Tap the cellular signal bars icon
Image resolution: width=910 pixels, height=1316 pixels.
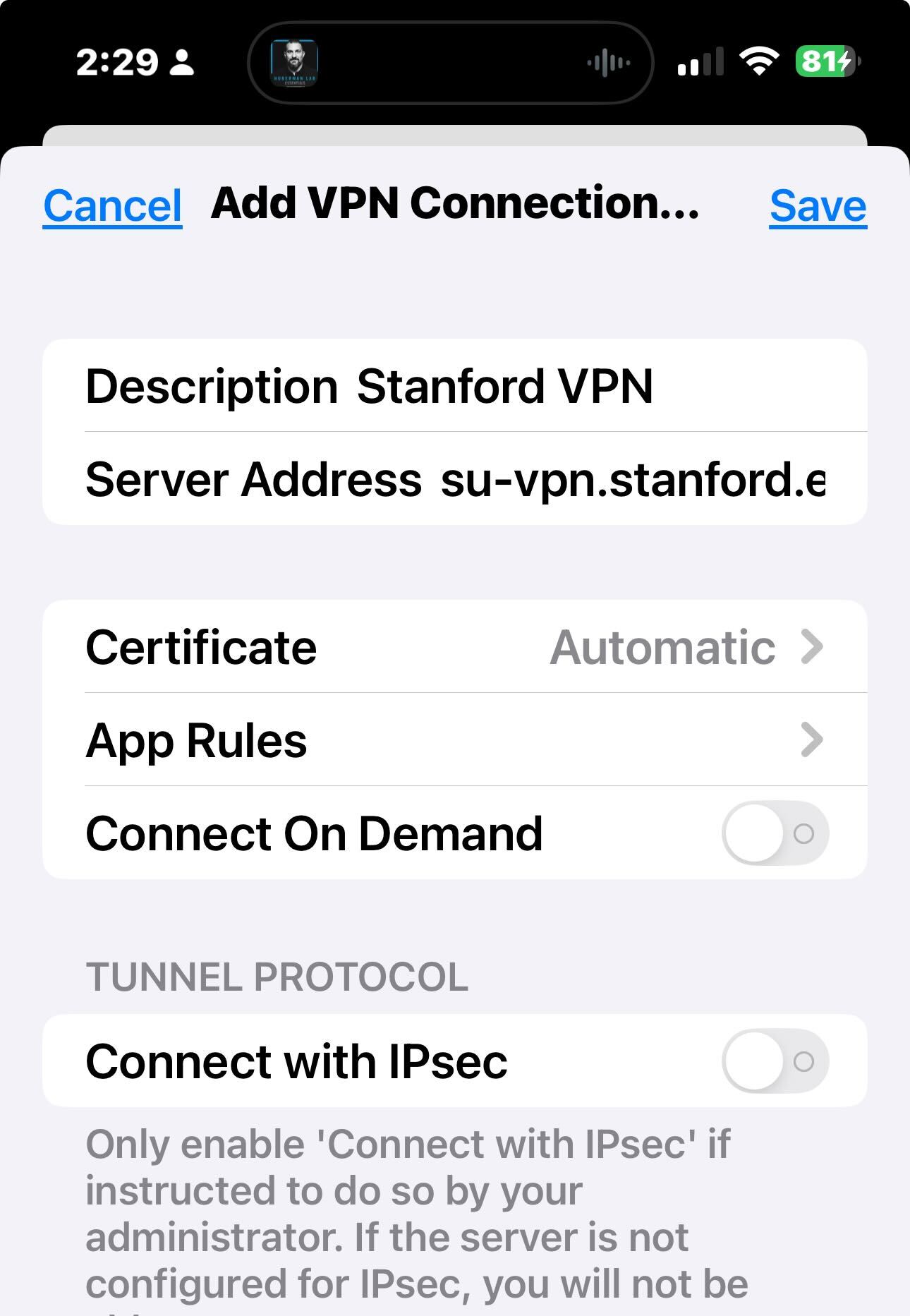click(700, 62)
